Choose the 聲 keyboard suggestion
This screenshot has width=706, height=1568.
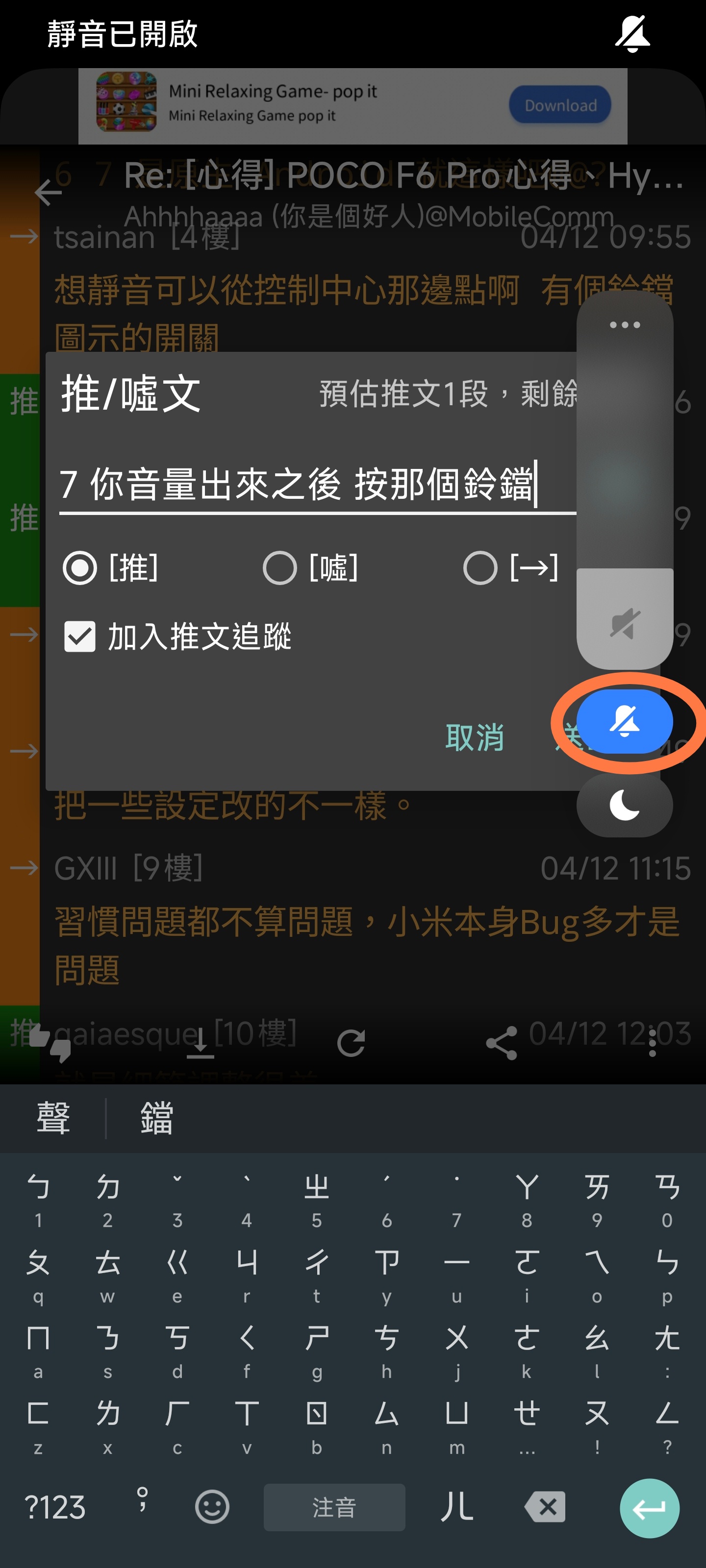[53, 1118]
